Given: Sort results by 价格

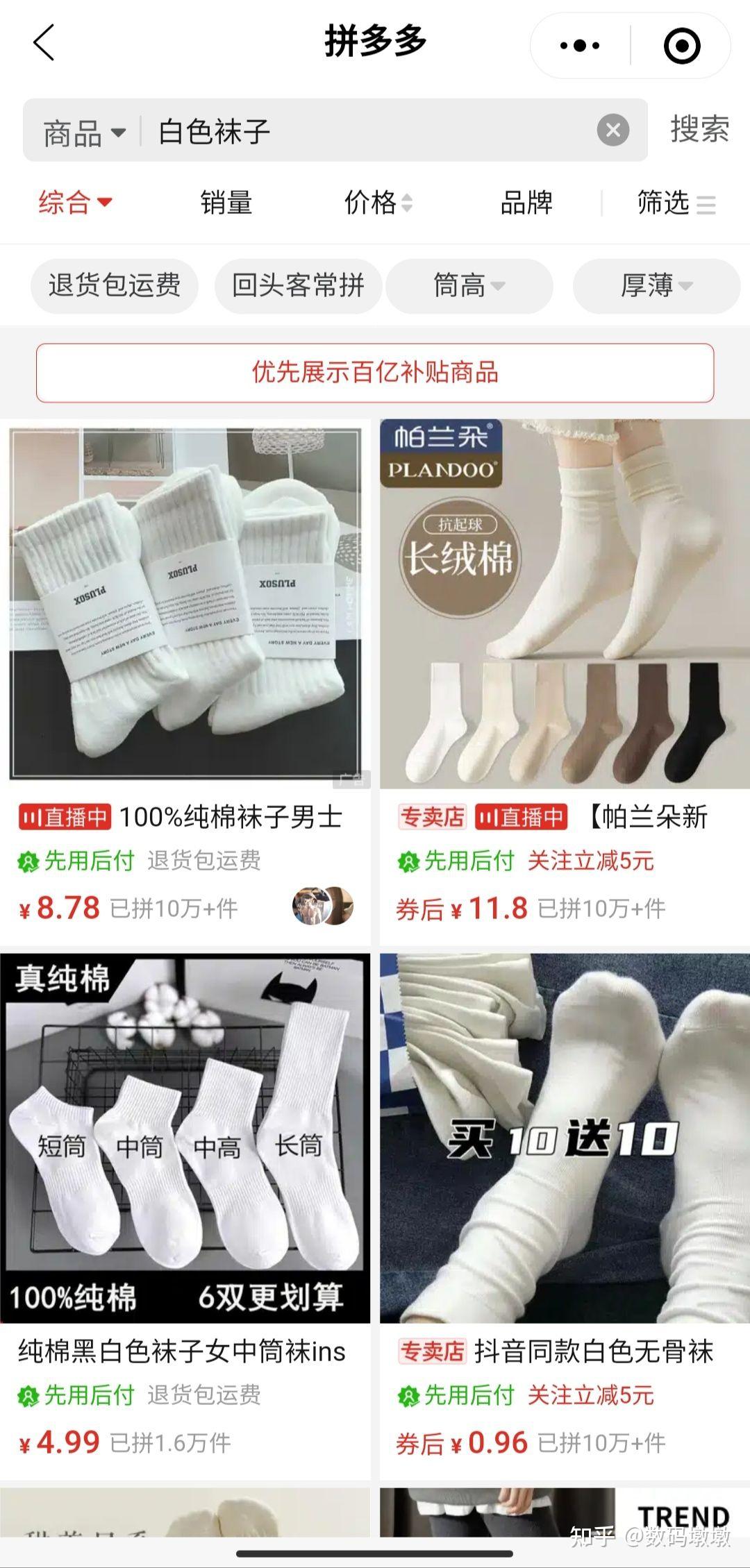Looking at the screenshot, I should [378, 203].
